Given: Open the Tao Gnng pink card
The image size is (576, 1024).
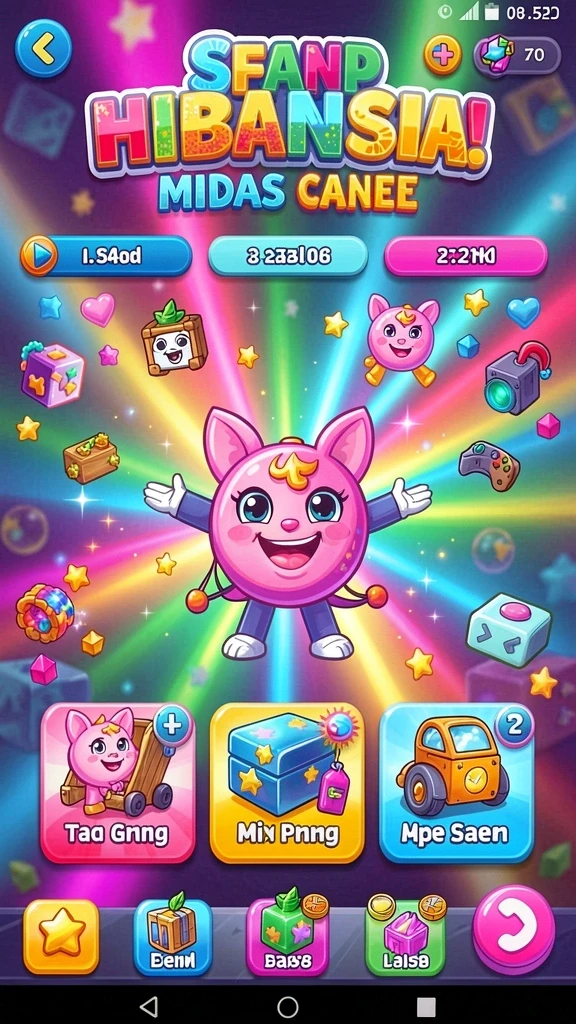Looking at the screenshot, I should click(x=118, y=782).
